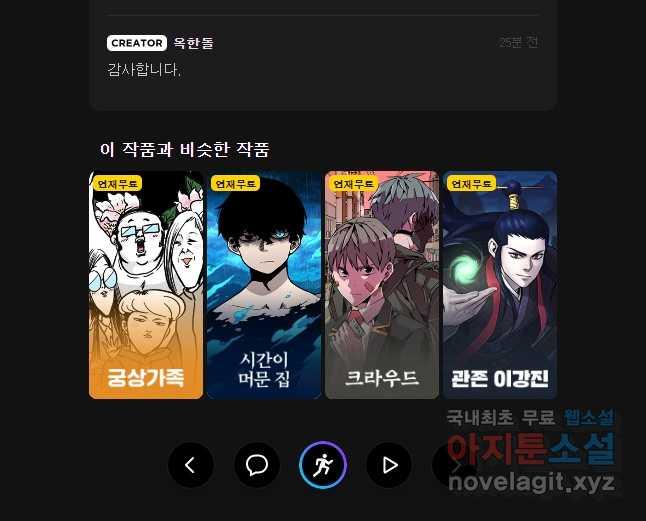Open the 관존 이강진 webtoon card
The height and width of the screenshot is (521, 646).
[x=500, y=285]
